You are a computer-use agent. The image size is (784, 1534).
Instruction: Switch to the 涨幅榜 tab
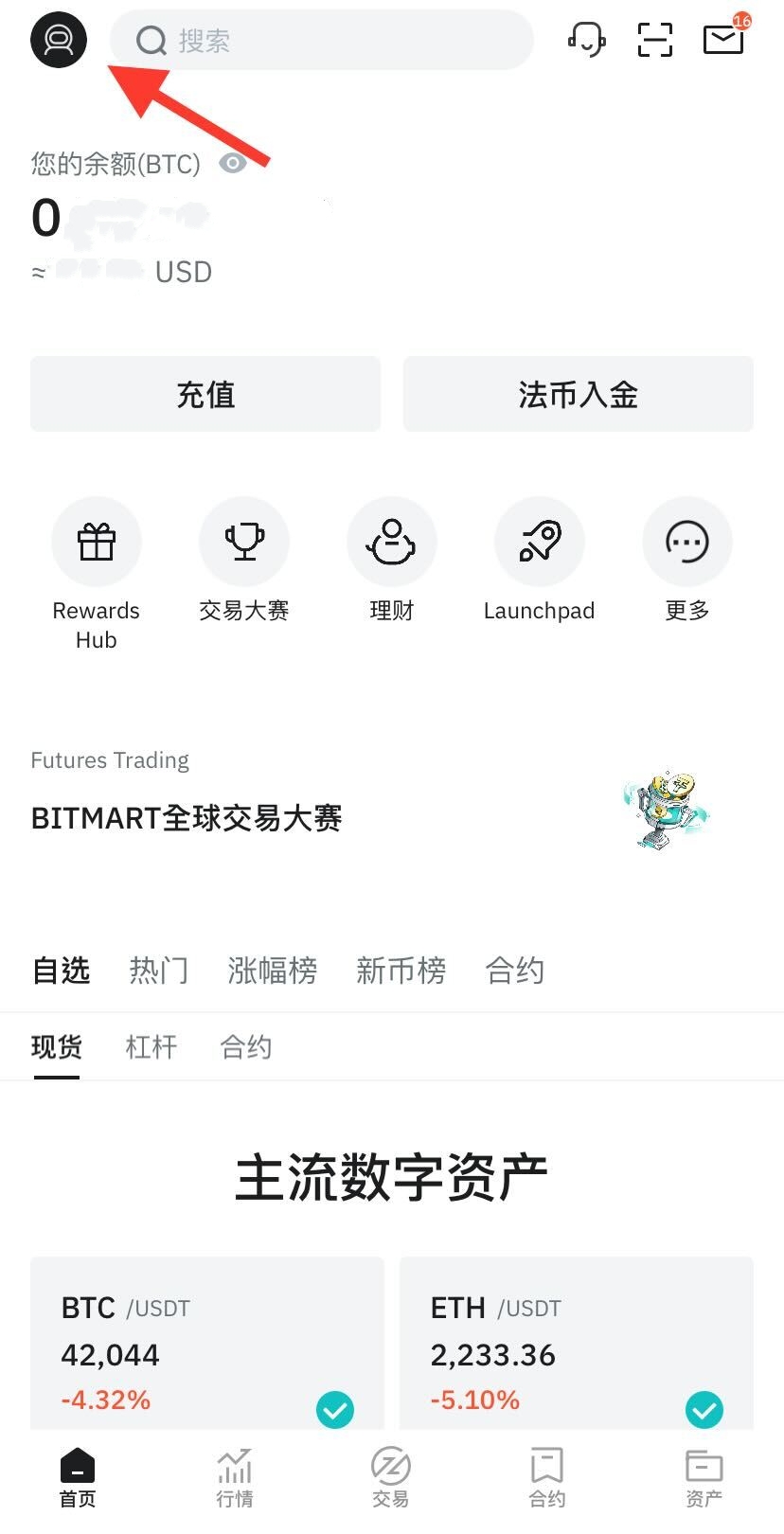tap(273, 971)
